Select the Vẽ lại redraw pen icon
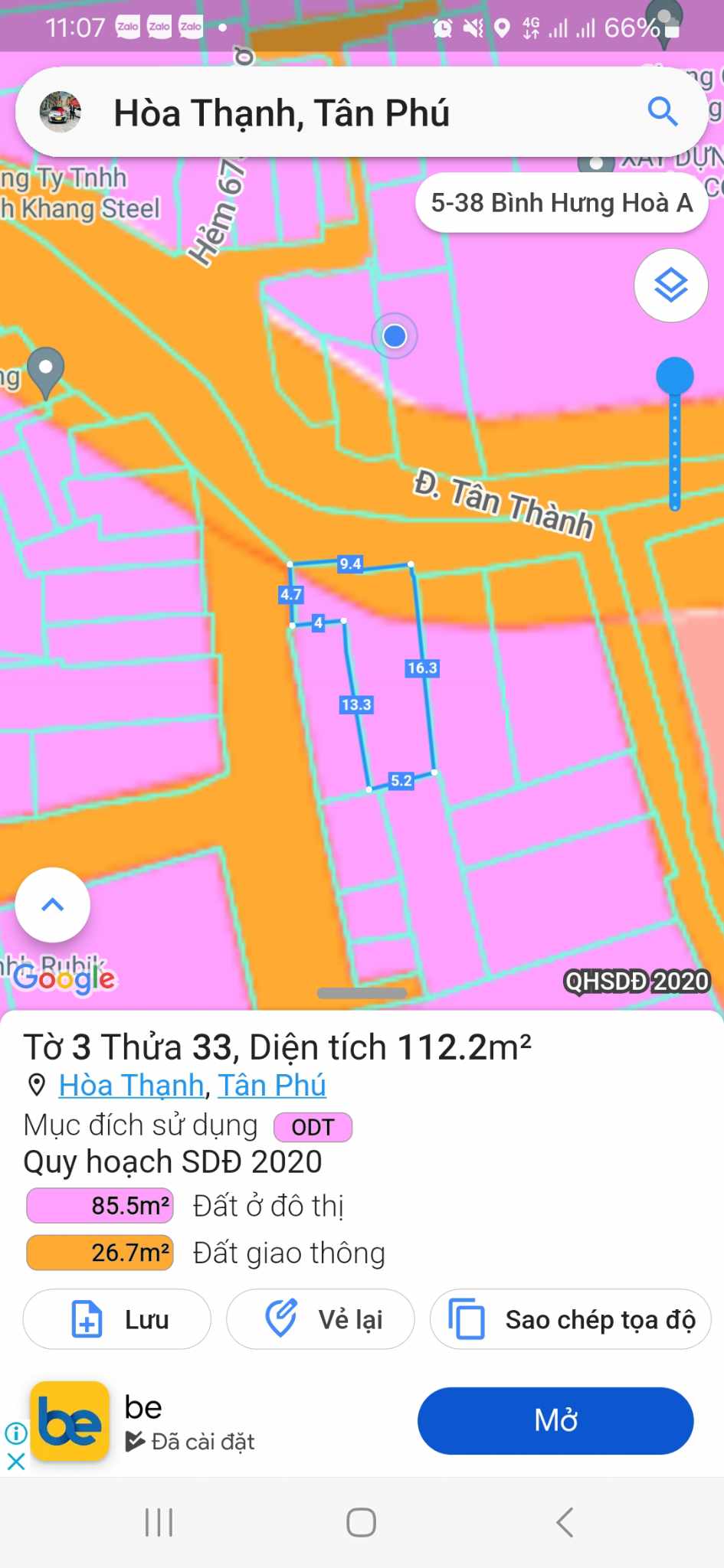 coord(283,1318)
